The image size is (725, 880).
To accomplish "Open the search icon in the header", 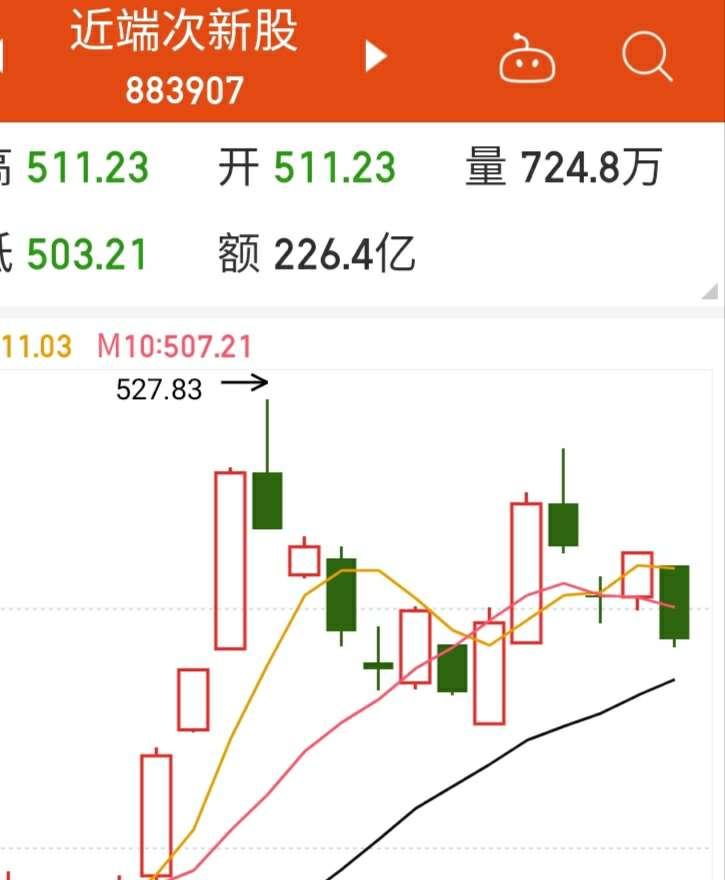I will (646, 57).
